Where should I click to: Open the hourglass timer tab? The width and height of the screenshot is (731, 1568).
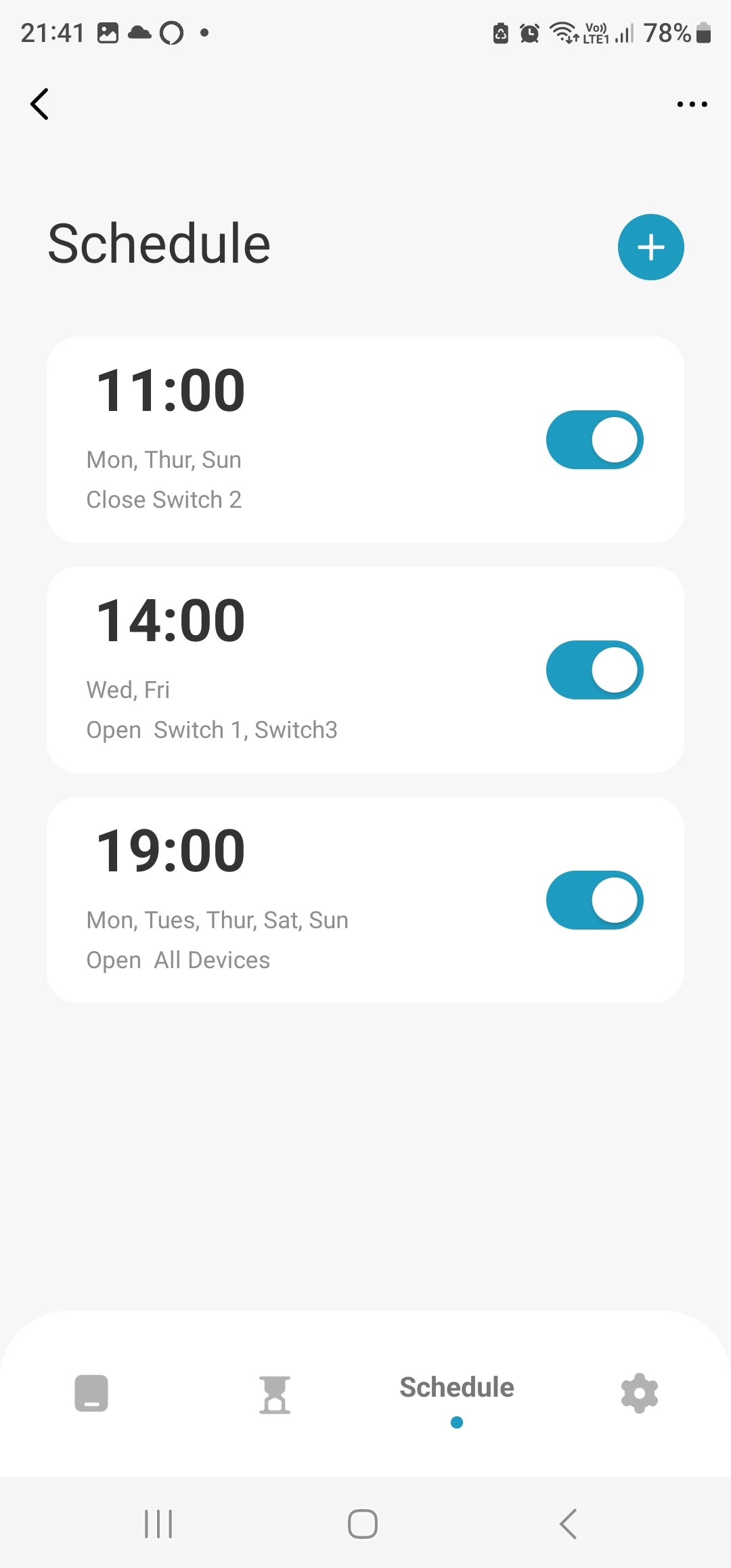[274, 1395]
